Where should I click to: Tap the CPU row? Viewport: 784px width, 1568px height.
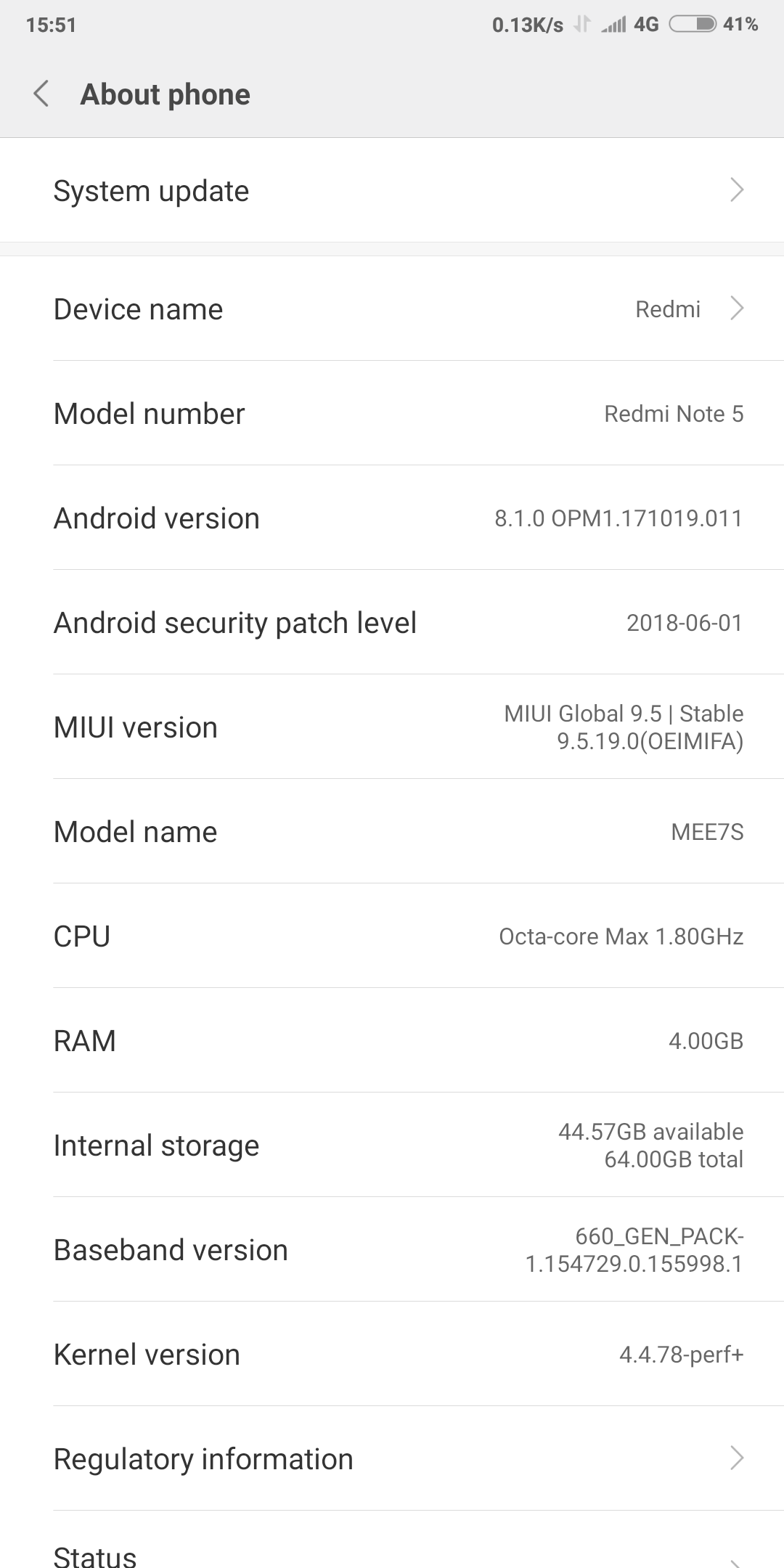392,936
